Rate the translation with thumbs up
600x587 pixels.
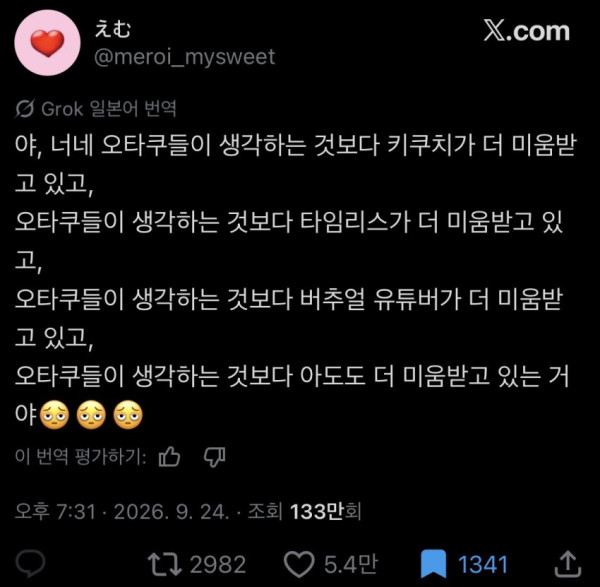(170, 457)
